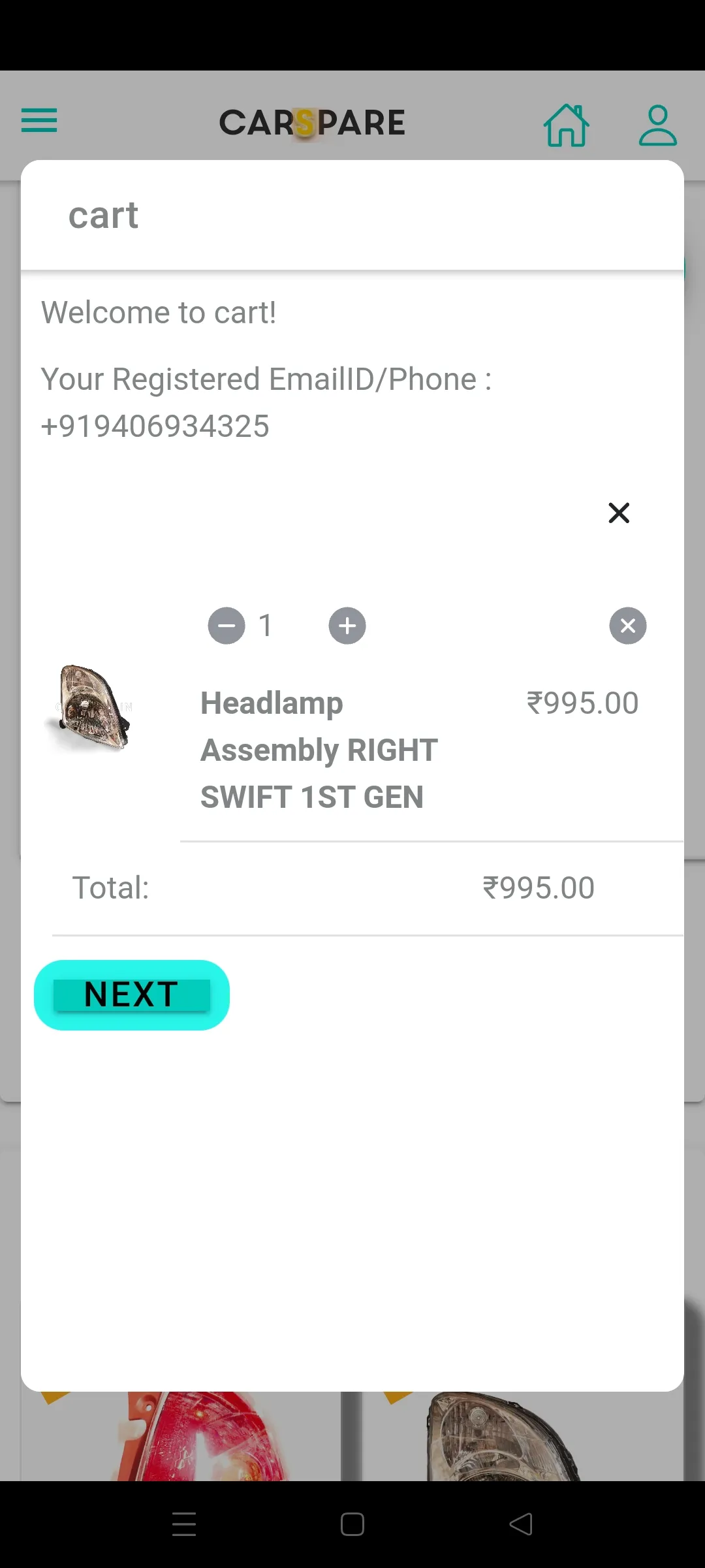Open the user profile icon
This screenshot has height=1568, width=705.
[657, 125]
